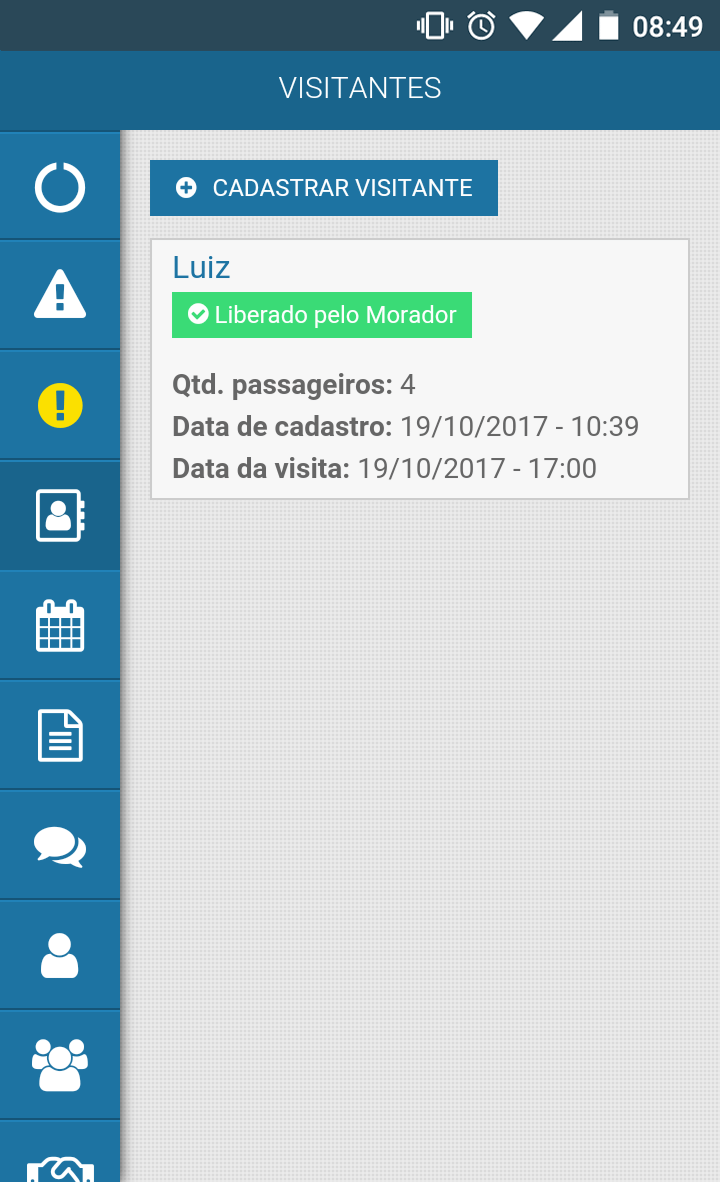Open the calendar section in sidebar
The height and width of the screenshot is (1182, 720).
pos(60,625)
